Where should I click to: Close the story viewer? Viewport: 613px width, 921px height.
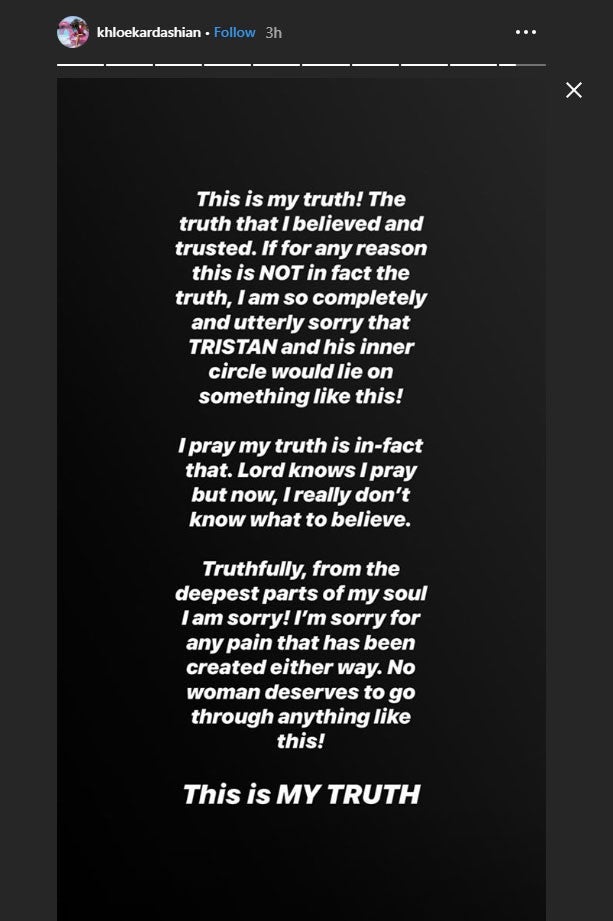click(574, 90)
